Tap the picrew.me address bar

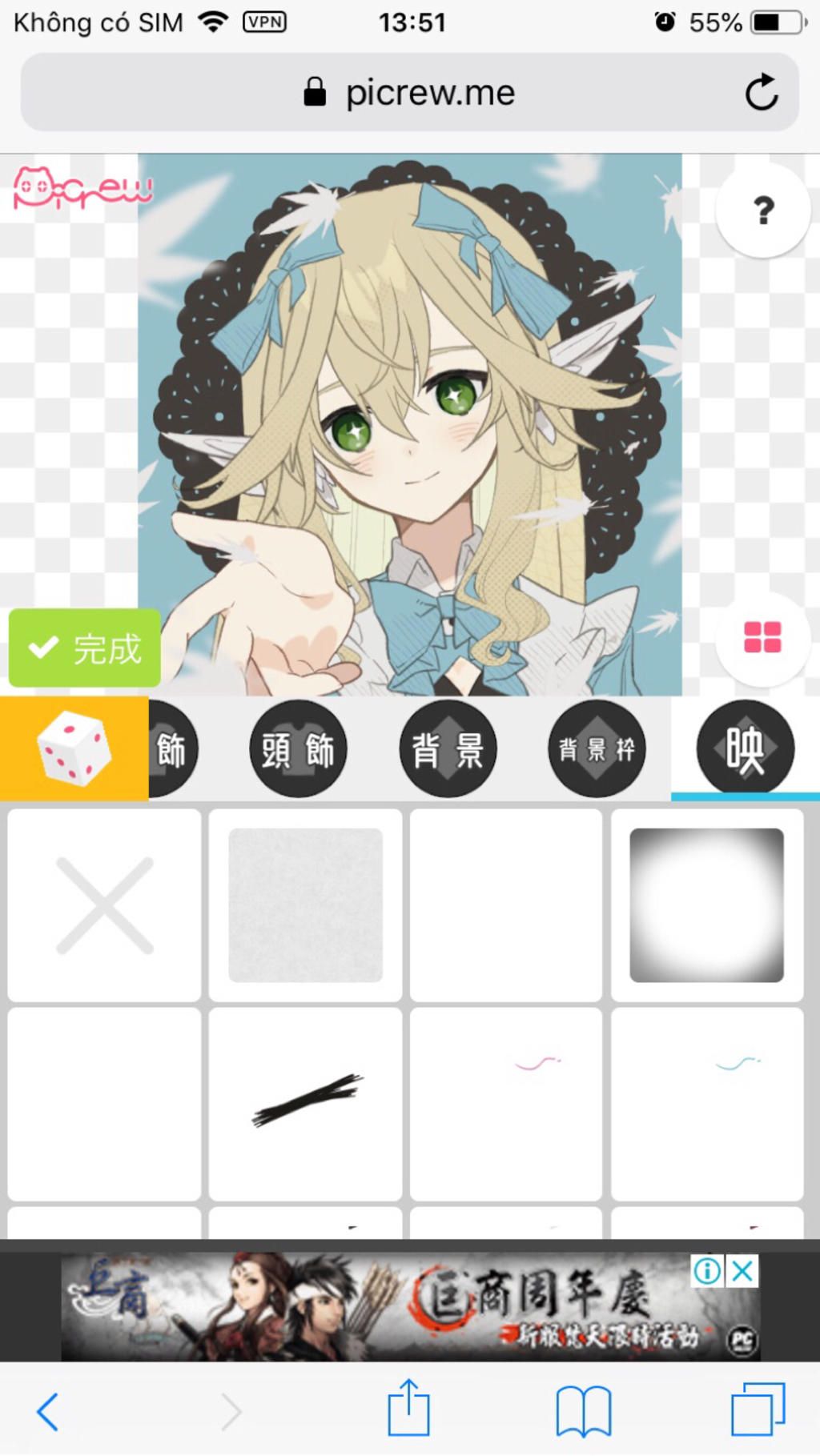pos(408,92)
